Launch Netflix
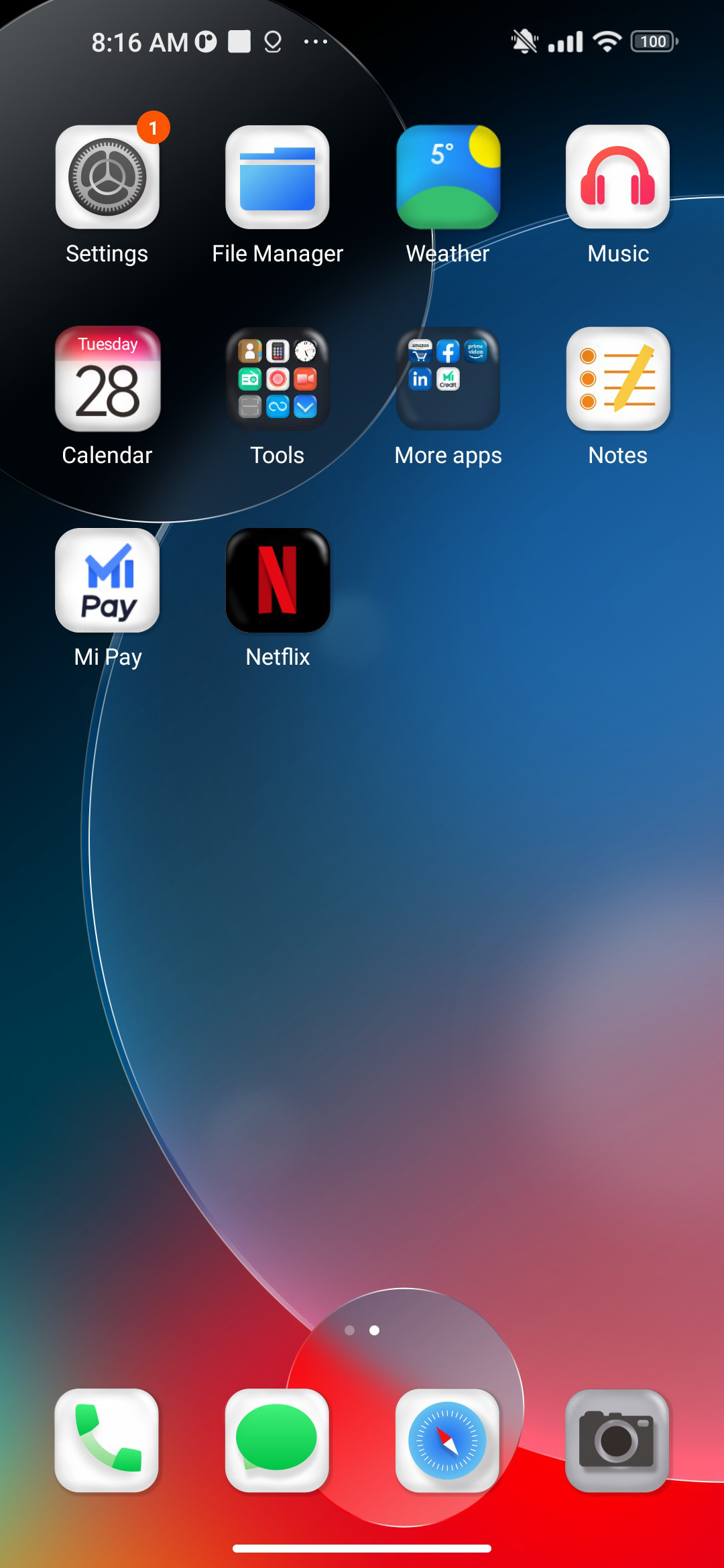 coord(278,581)
